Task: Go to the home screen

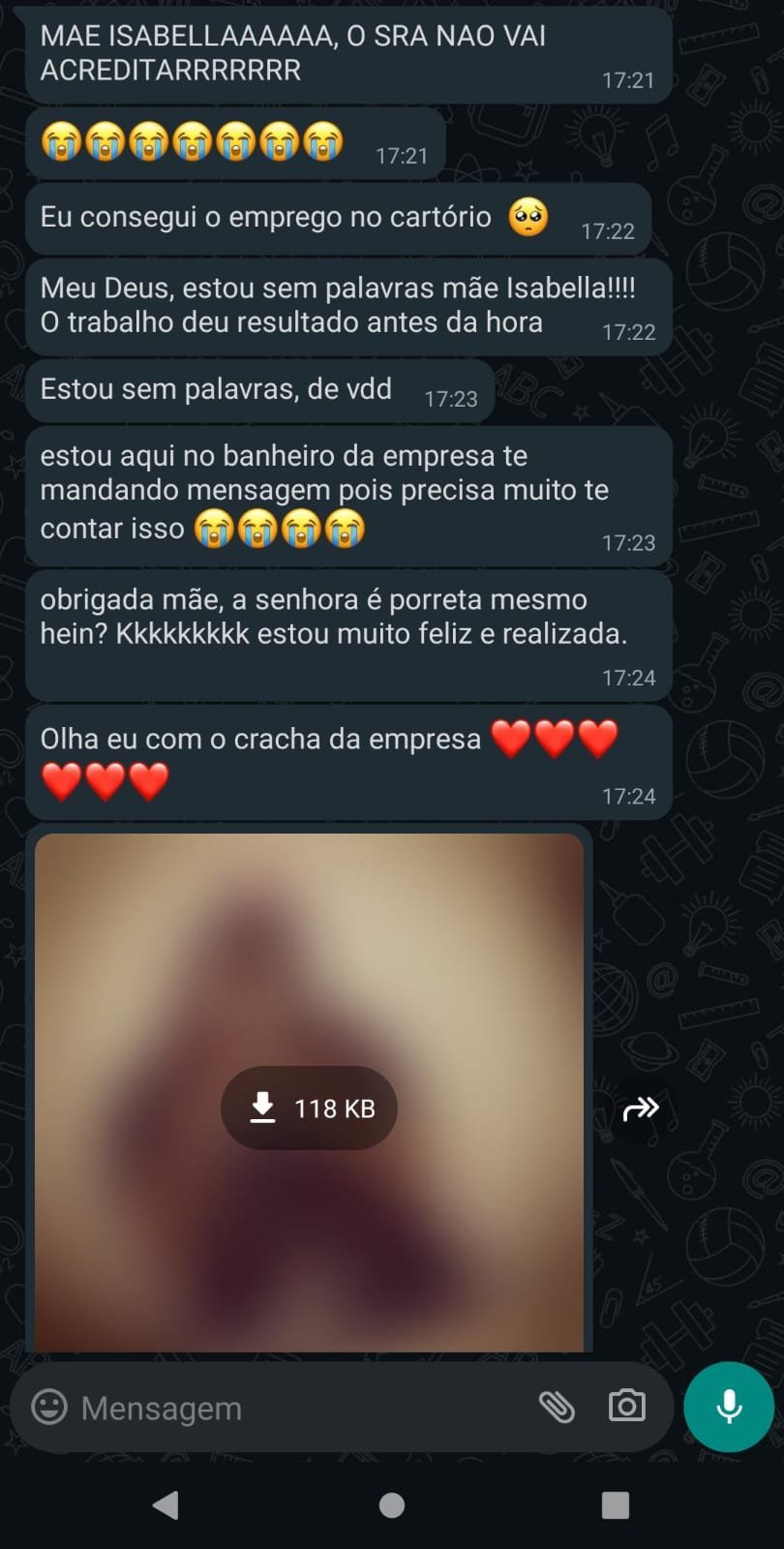Action: (x=392, y=1504)
